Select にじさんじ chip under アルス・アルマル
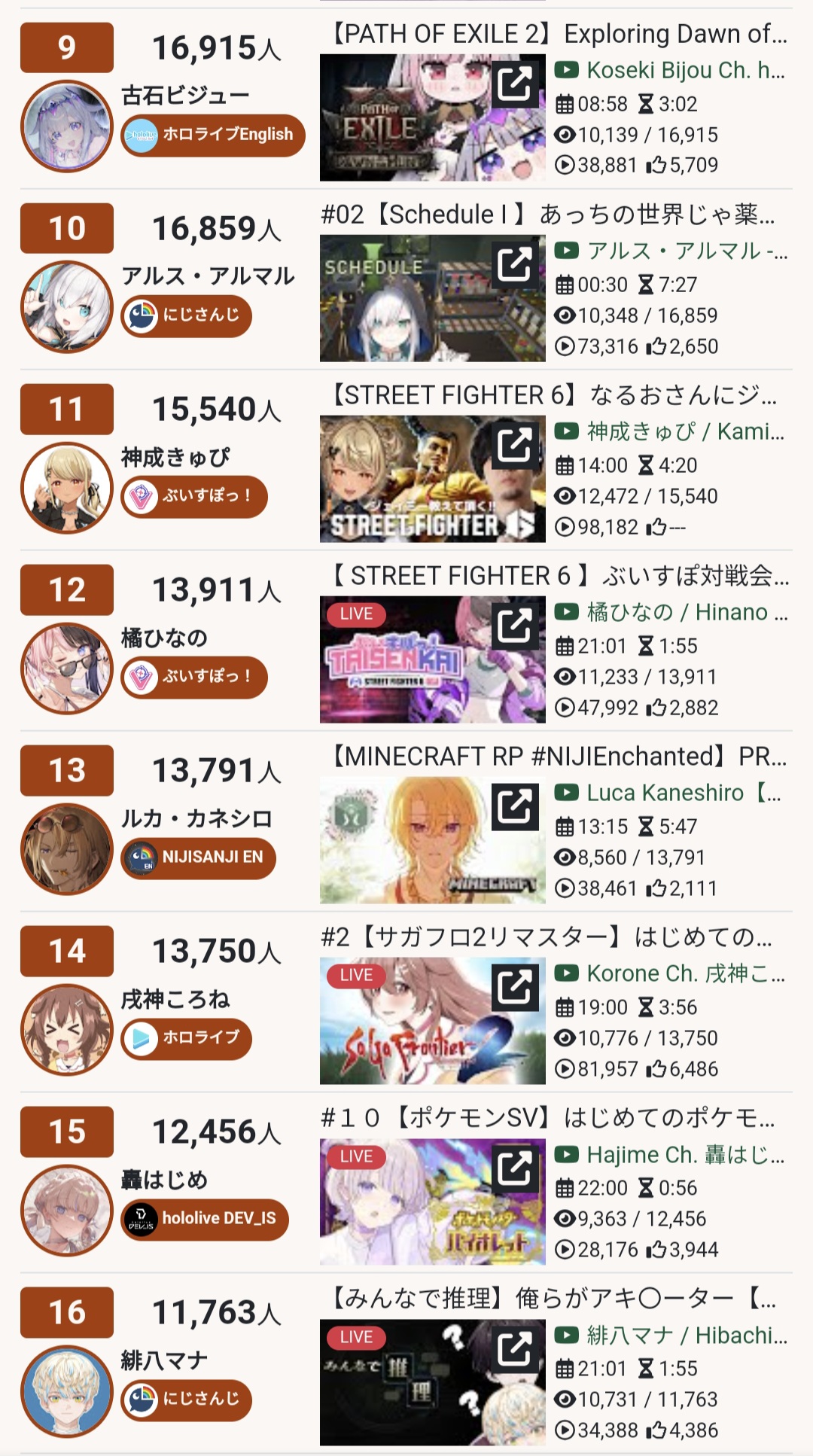The image size is (813, 1456). click(x=186, y=315)
